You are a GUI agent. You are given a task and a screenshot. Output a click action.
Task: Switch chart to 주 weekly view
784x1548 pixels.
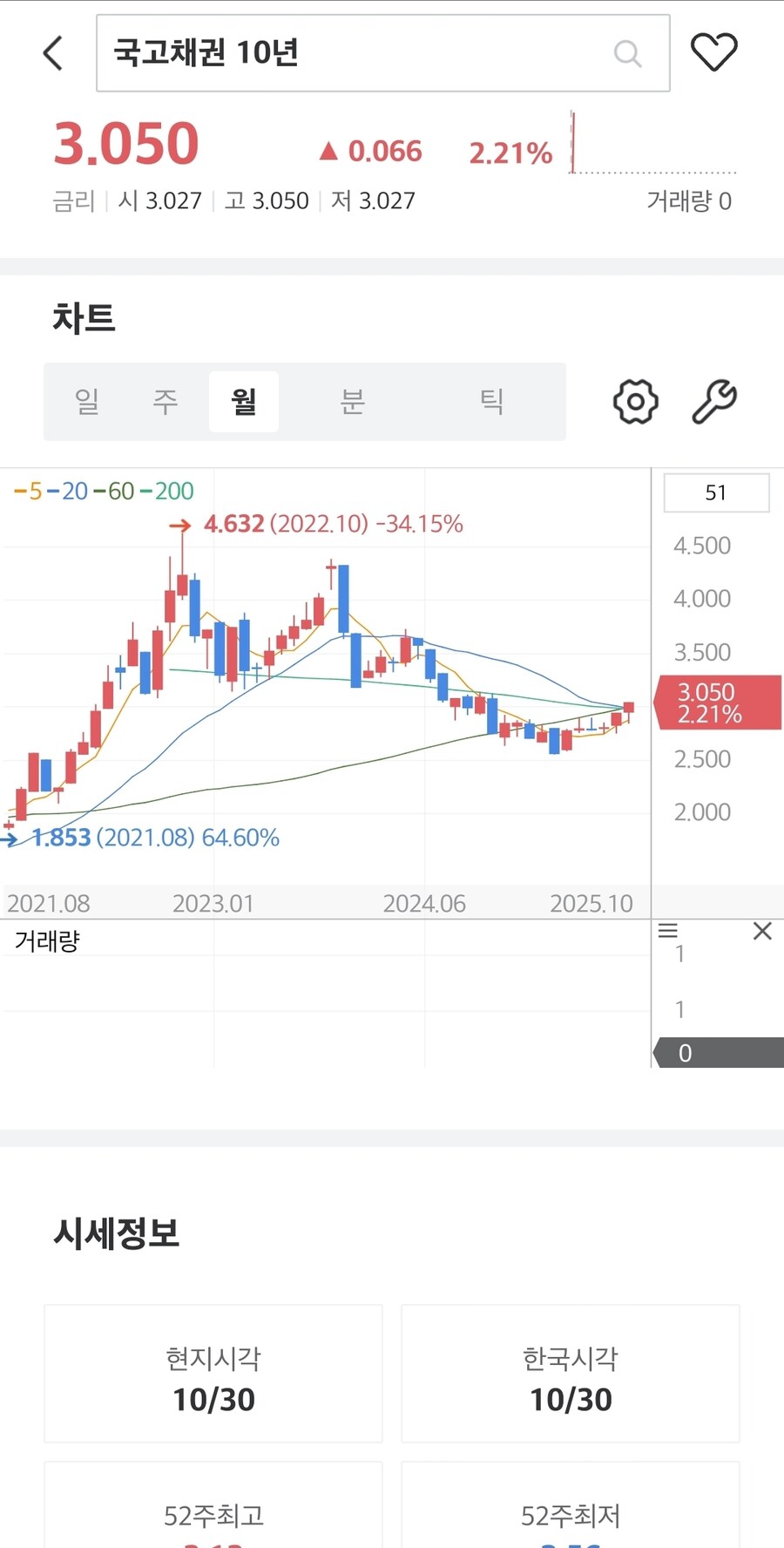coord(165,402)
